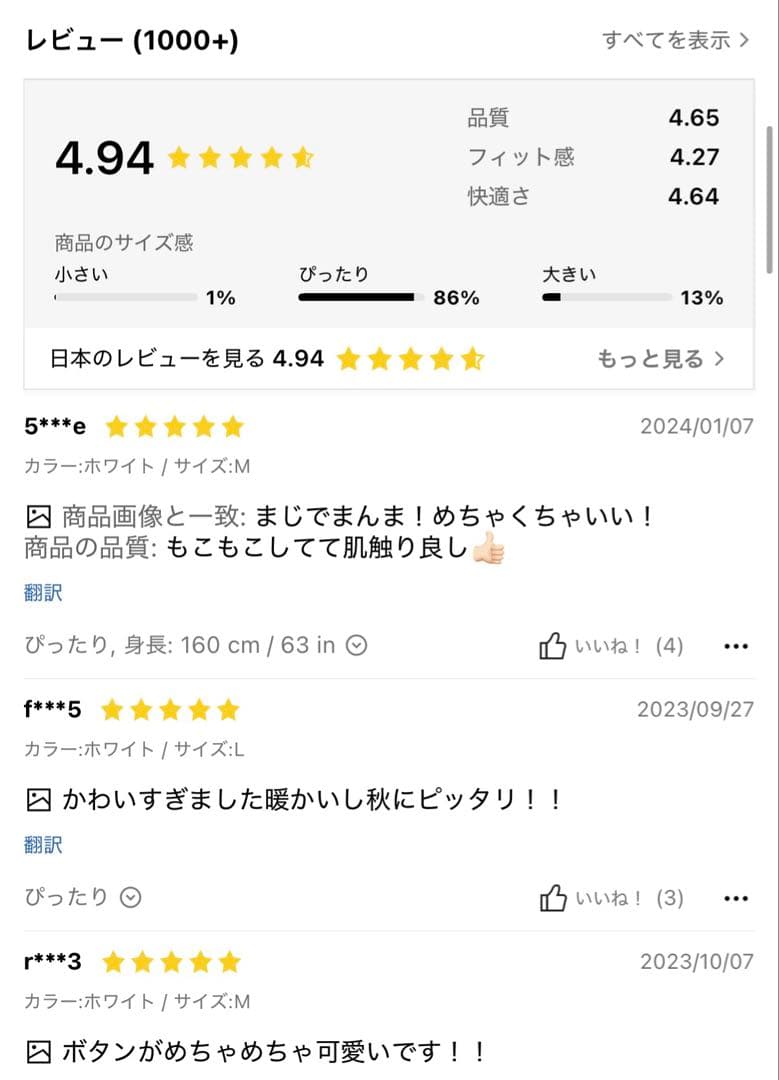View photo attached to f***5's review
The width and height of the screenshot is (779, 1080).
38,800
